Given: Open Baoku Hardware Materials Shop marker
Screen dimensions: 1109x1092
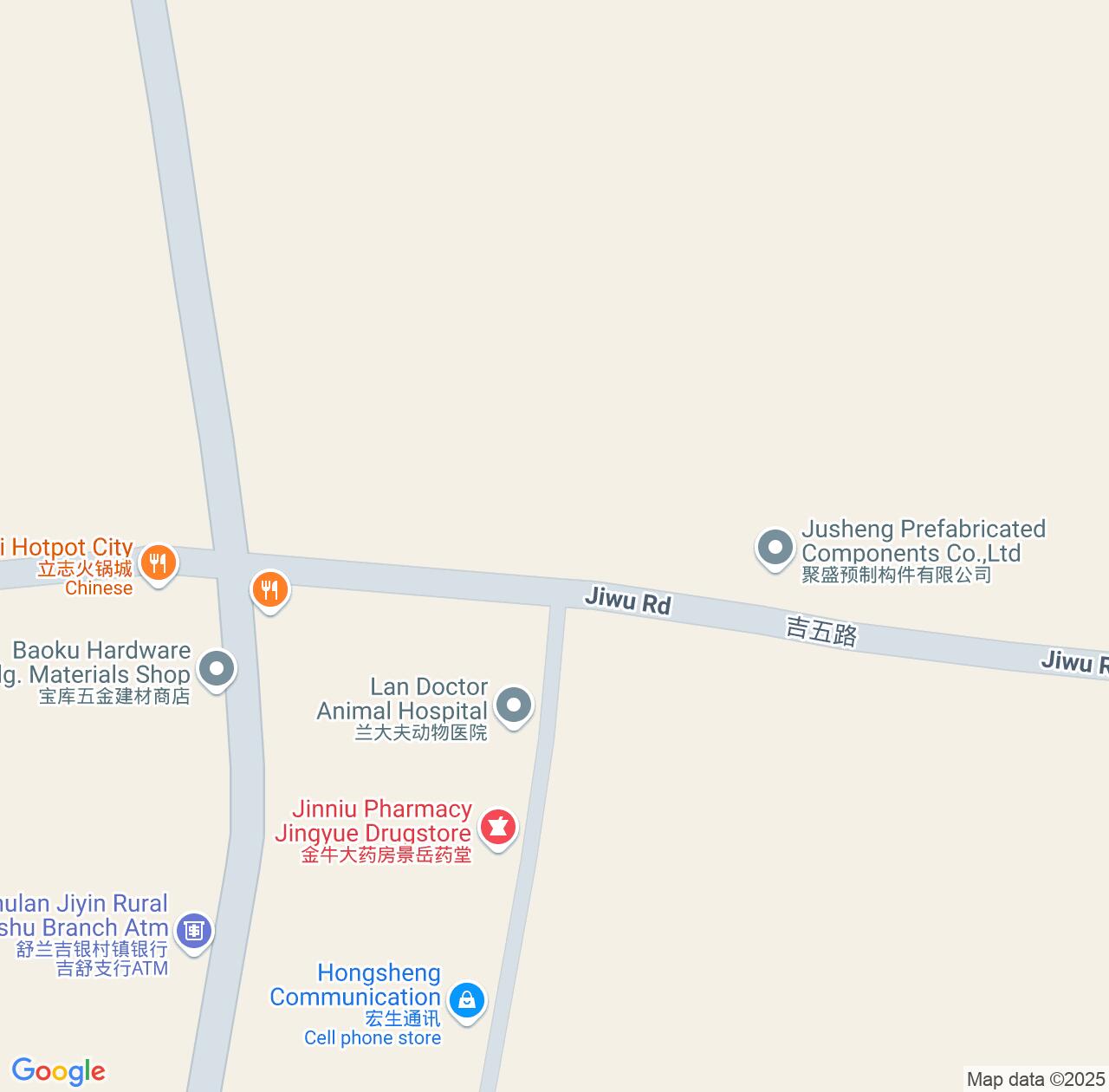Looking at the screenshot, I should (x=217, y=668).
